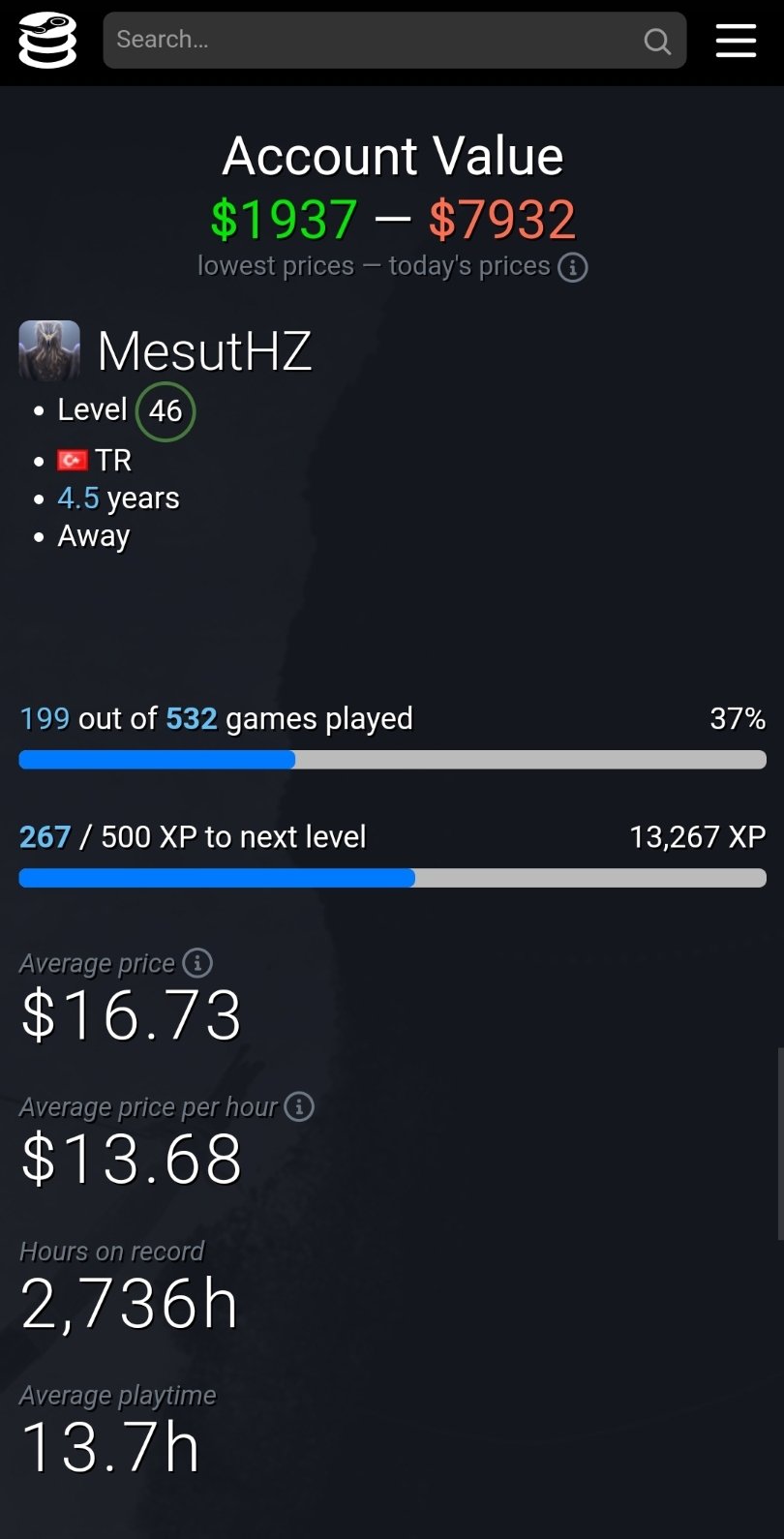Tap MesutHZ avatar image

coord(49,350)
